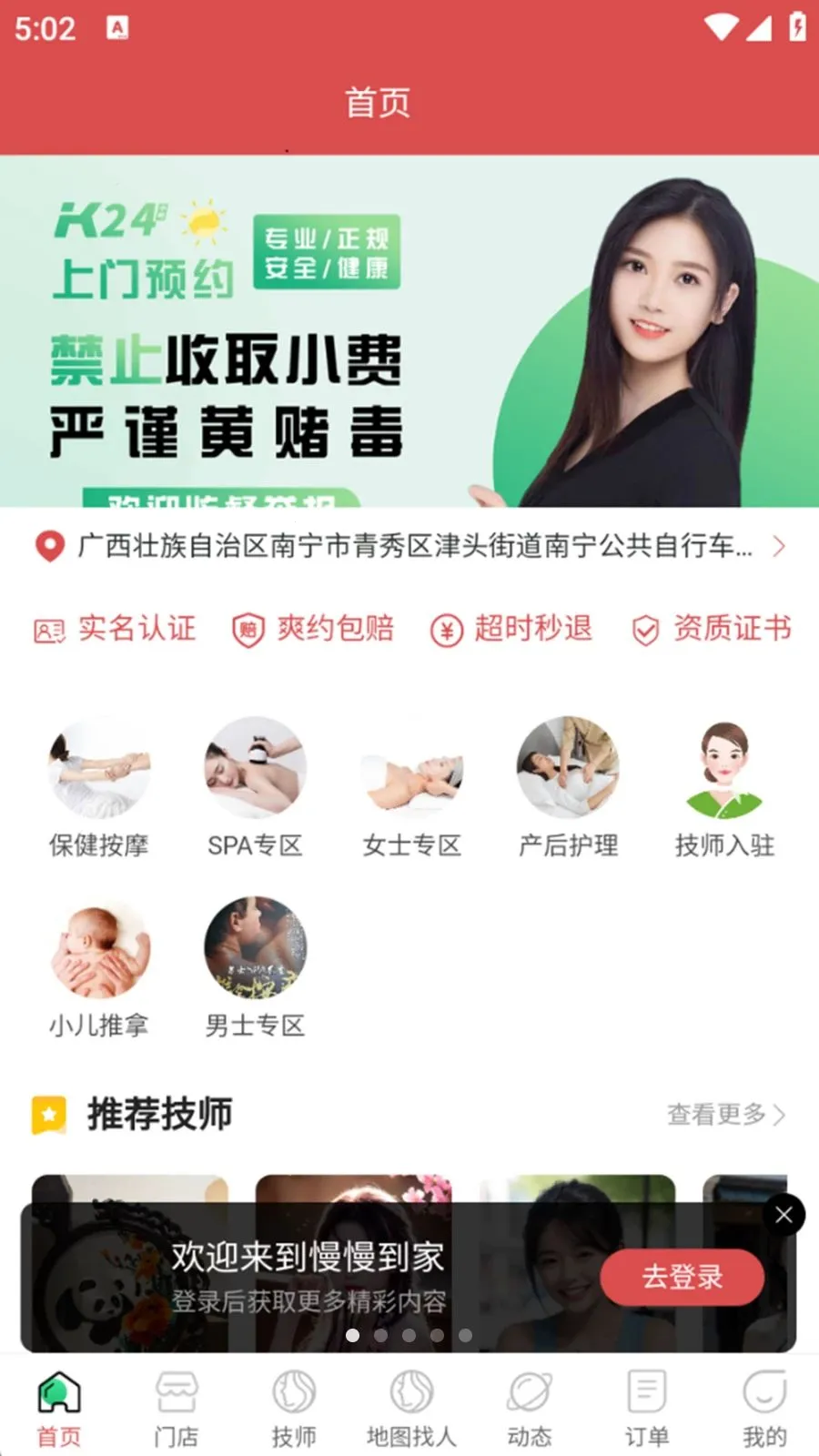Image resolution: width=819 pixels, height=1456 pixels.
Task: Open 男士专区 category
Action: [x=255, y=967]
